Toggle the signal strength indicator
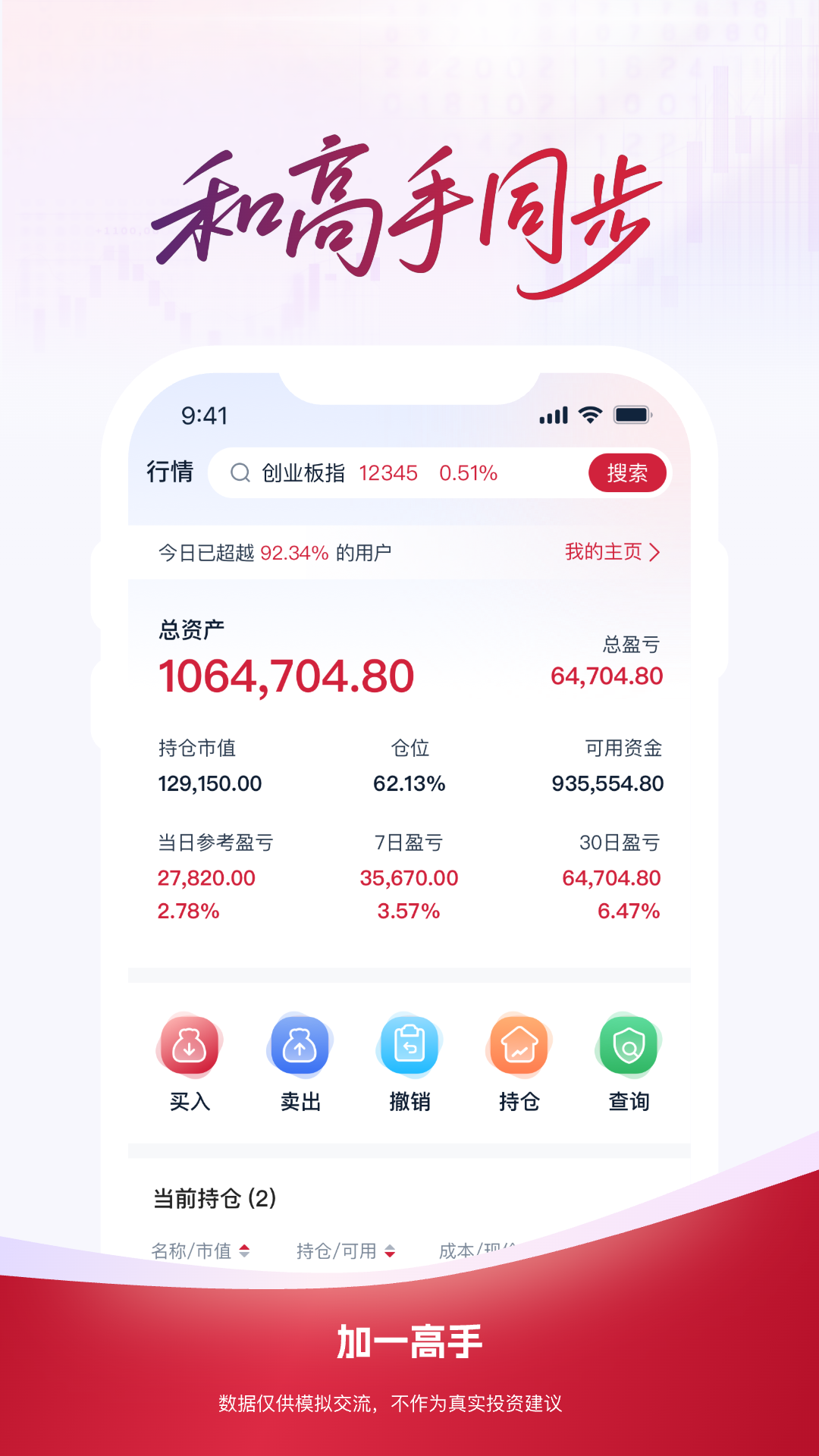The height and width of the screenshot is (1456, 819). coord(553,415)
